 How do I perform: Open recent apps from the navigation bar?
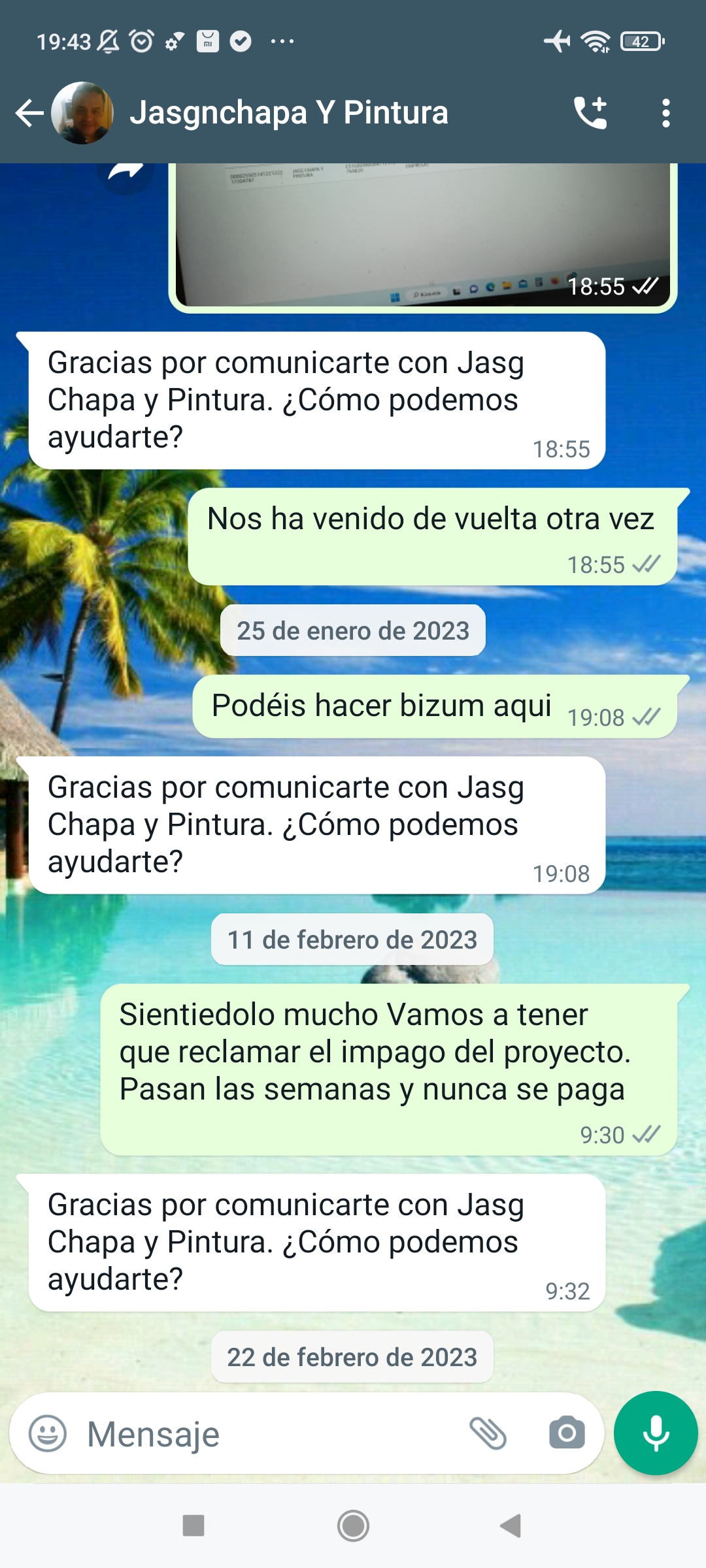pos(193,1526)
